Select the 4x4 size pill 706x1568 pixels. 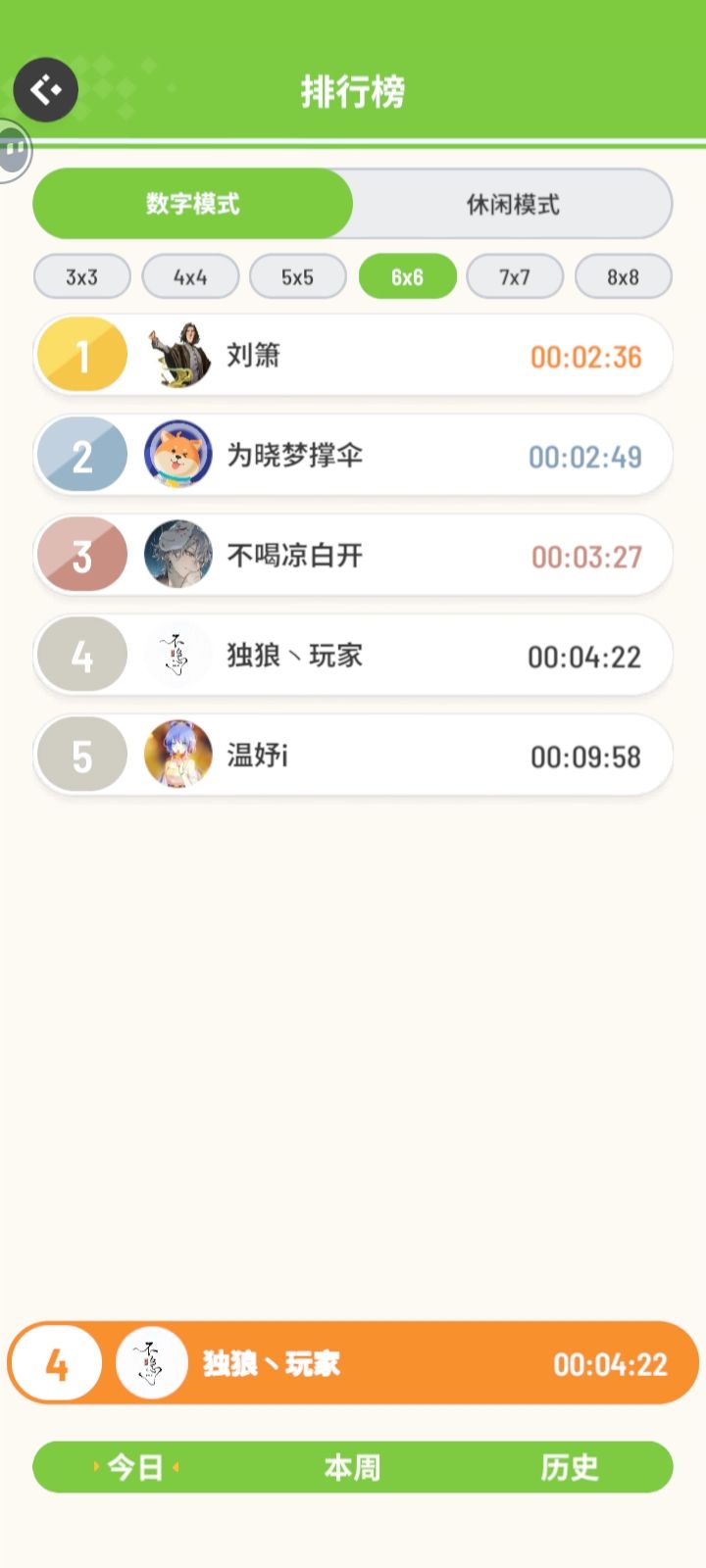190,276
